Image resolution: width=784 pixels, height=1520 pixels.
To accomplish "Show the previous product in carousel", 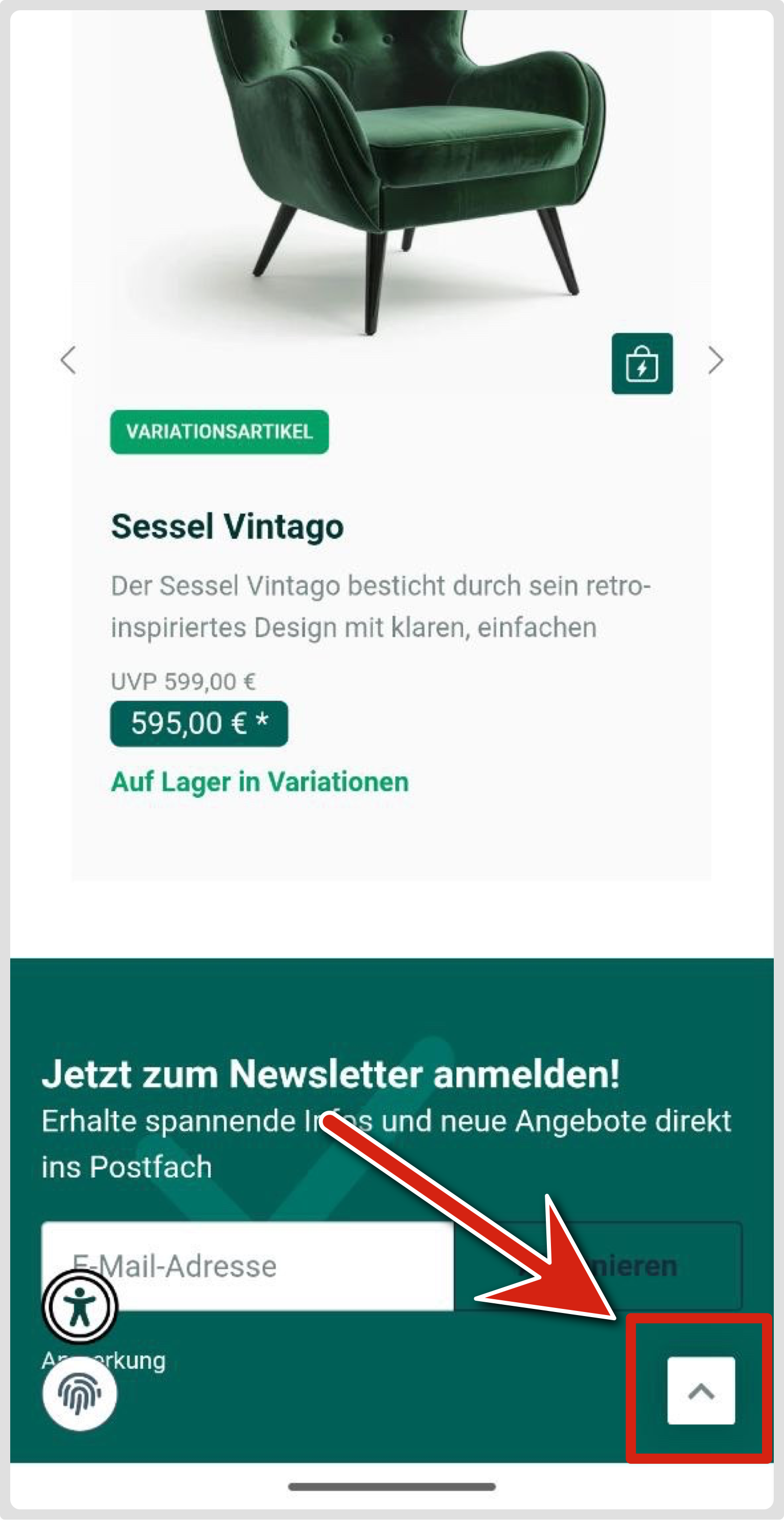I will pos(68,360).
